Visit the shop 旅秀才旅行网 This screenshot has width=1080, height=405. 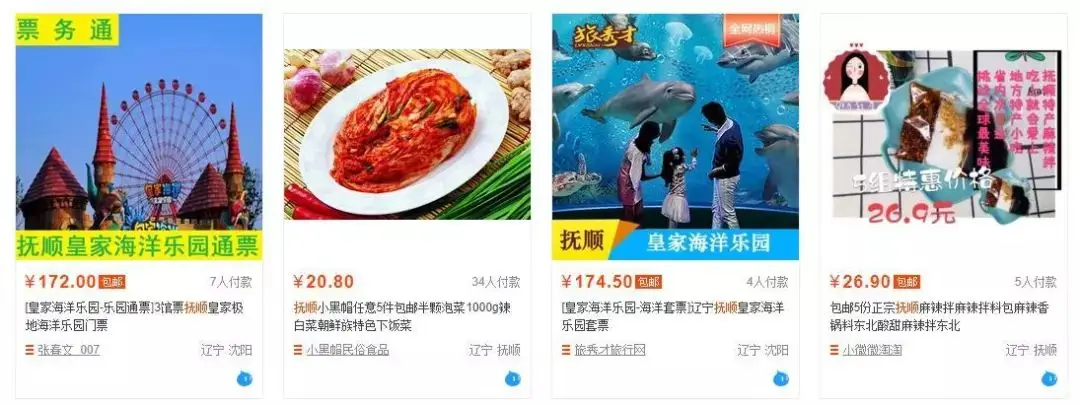pyautogui.click(x=609, y=350)
